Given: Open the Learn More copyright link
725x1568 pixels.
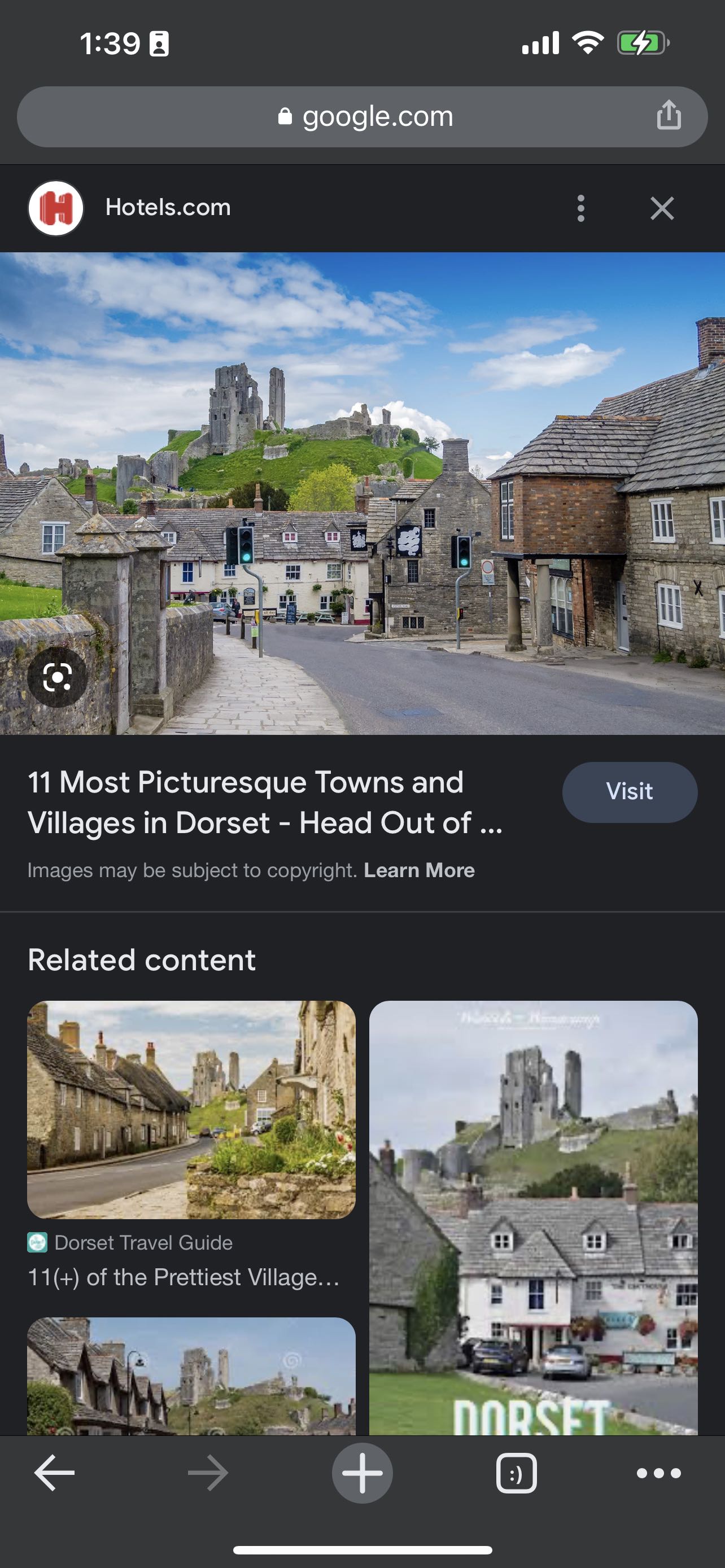Looking at the screenshot, I should [x=419, y=870].
